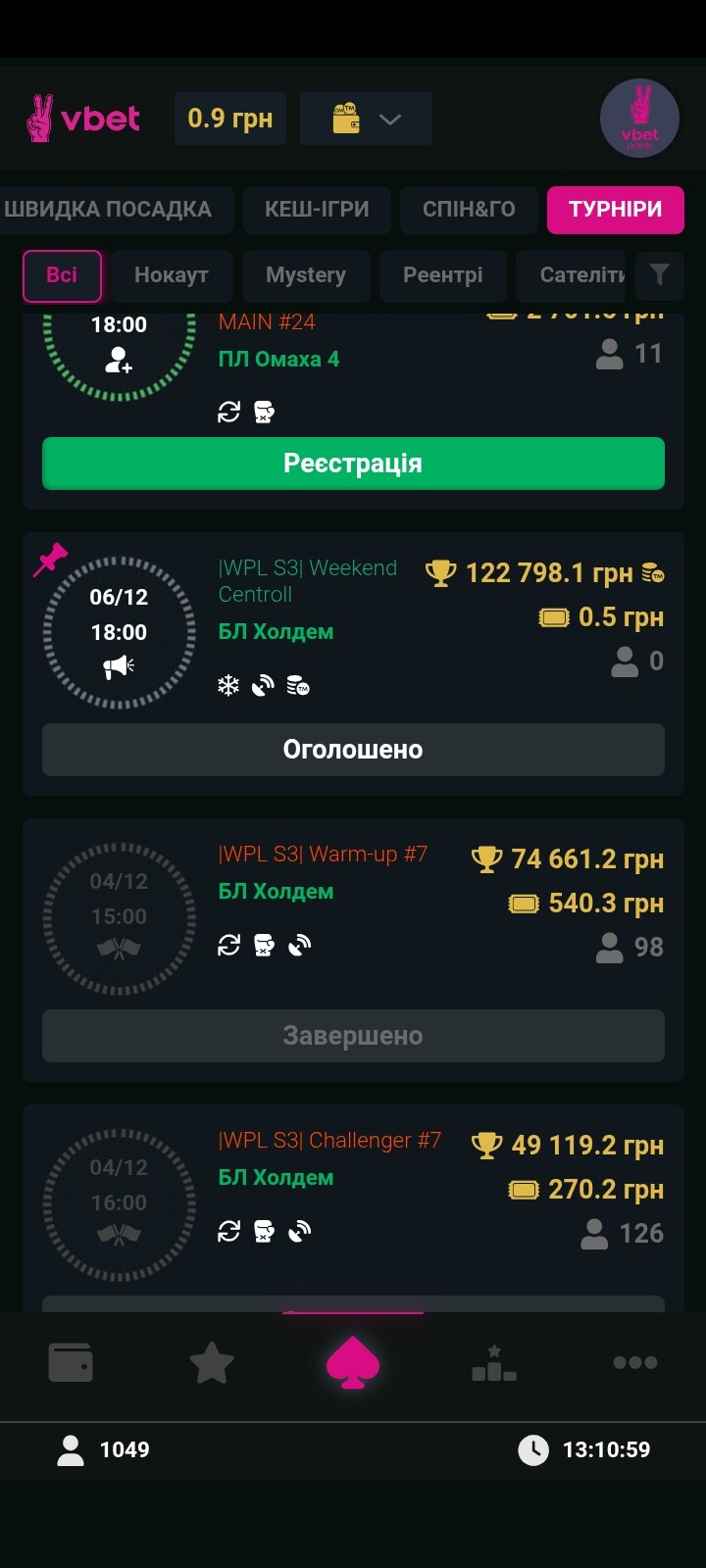
Task: Open the wallet dropdown in the header
Action: point(366,120)
